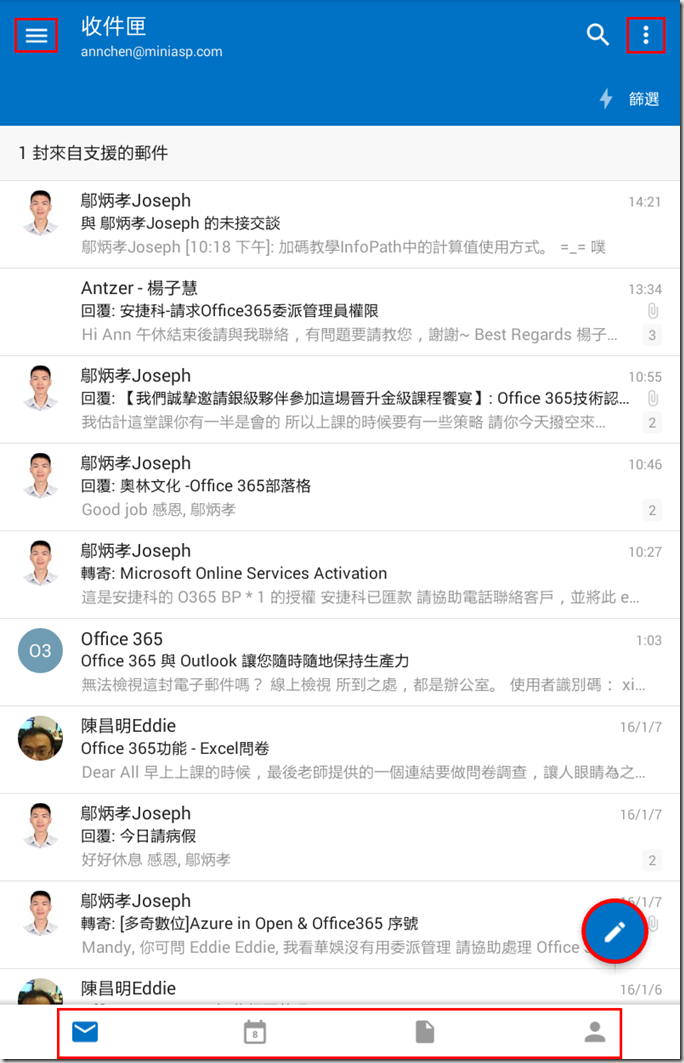This screenshot has width=684, height=1063.
Task: Switch to the Files tab
Action: (425, 1032)
